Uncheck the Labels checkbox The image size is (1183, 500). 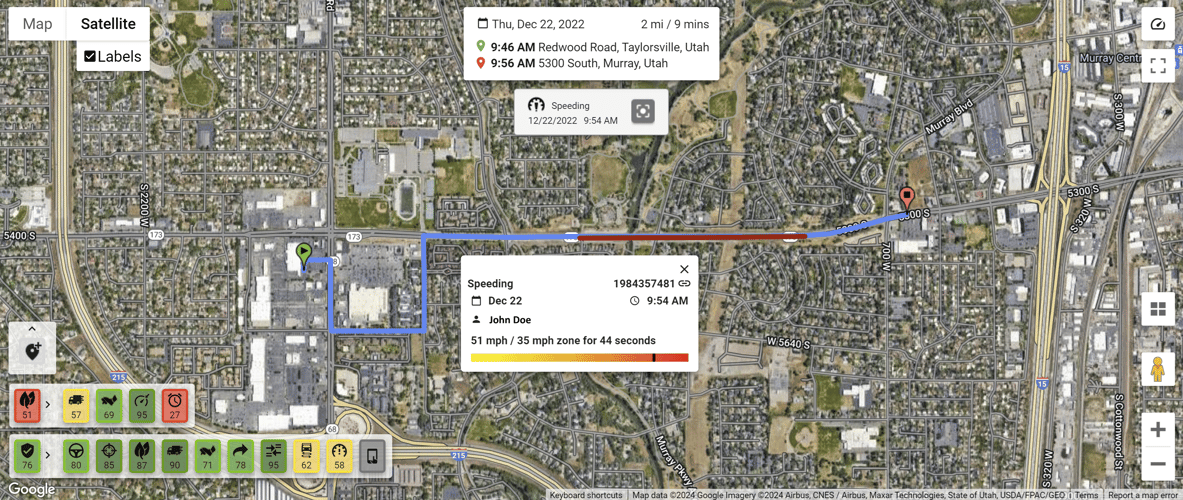click(90, 57)
